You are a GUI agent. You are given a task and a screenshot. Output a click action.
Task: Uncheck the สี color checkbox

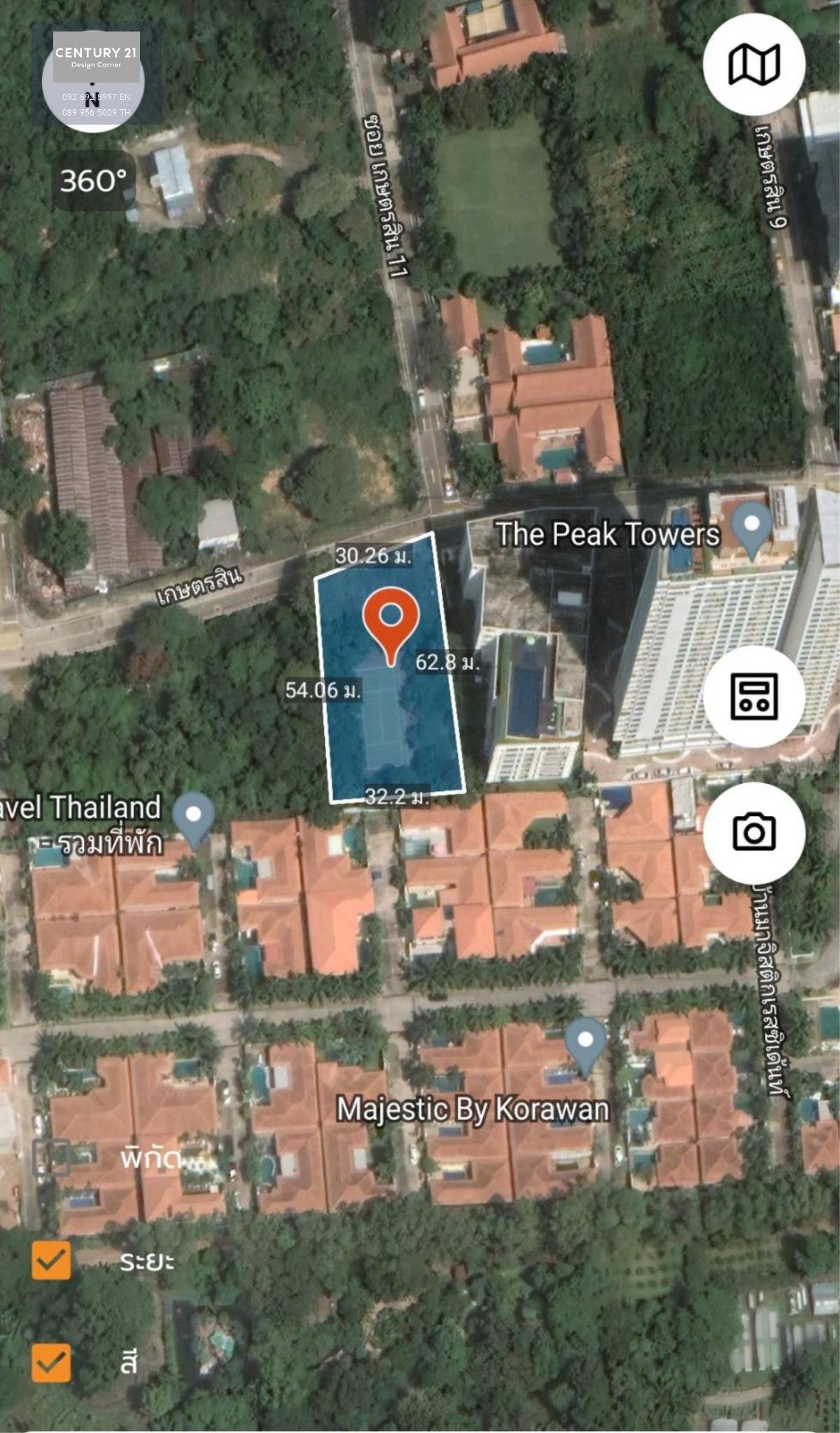(51, 1362)
